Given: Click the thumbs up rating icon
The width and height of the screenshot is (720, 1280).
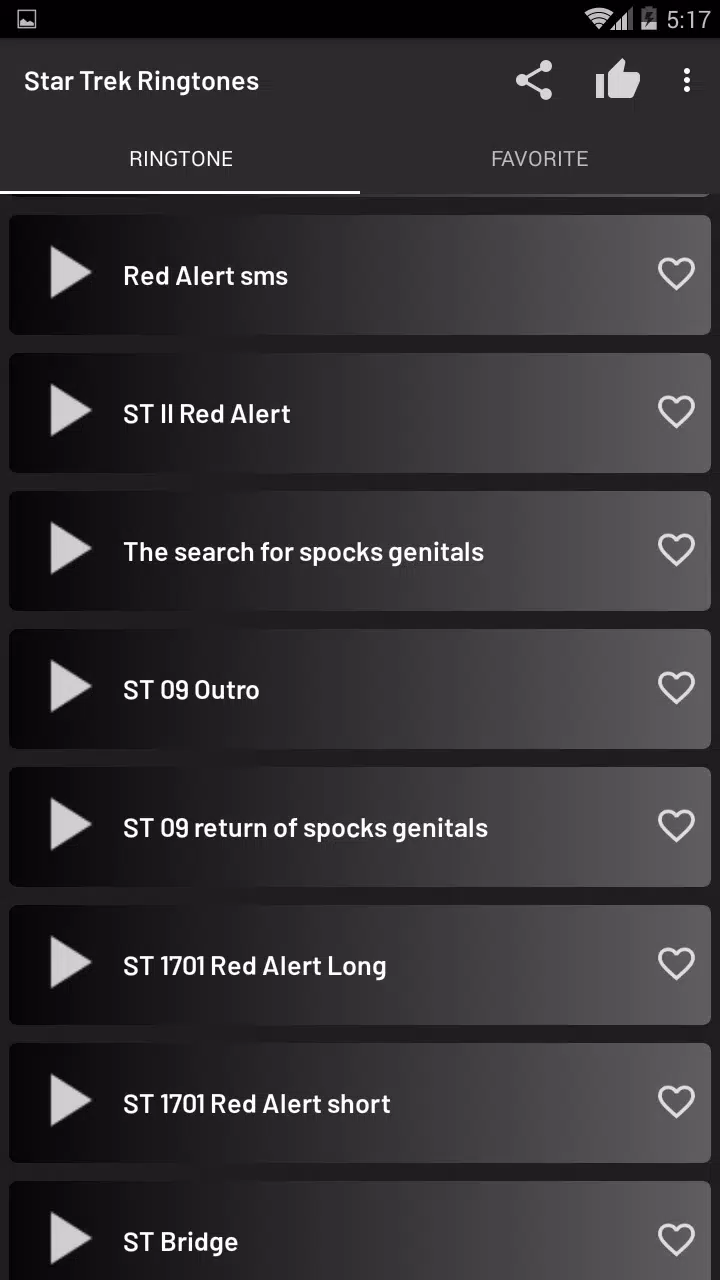Looking at the screenshot, I should [x=617, y=79].
